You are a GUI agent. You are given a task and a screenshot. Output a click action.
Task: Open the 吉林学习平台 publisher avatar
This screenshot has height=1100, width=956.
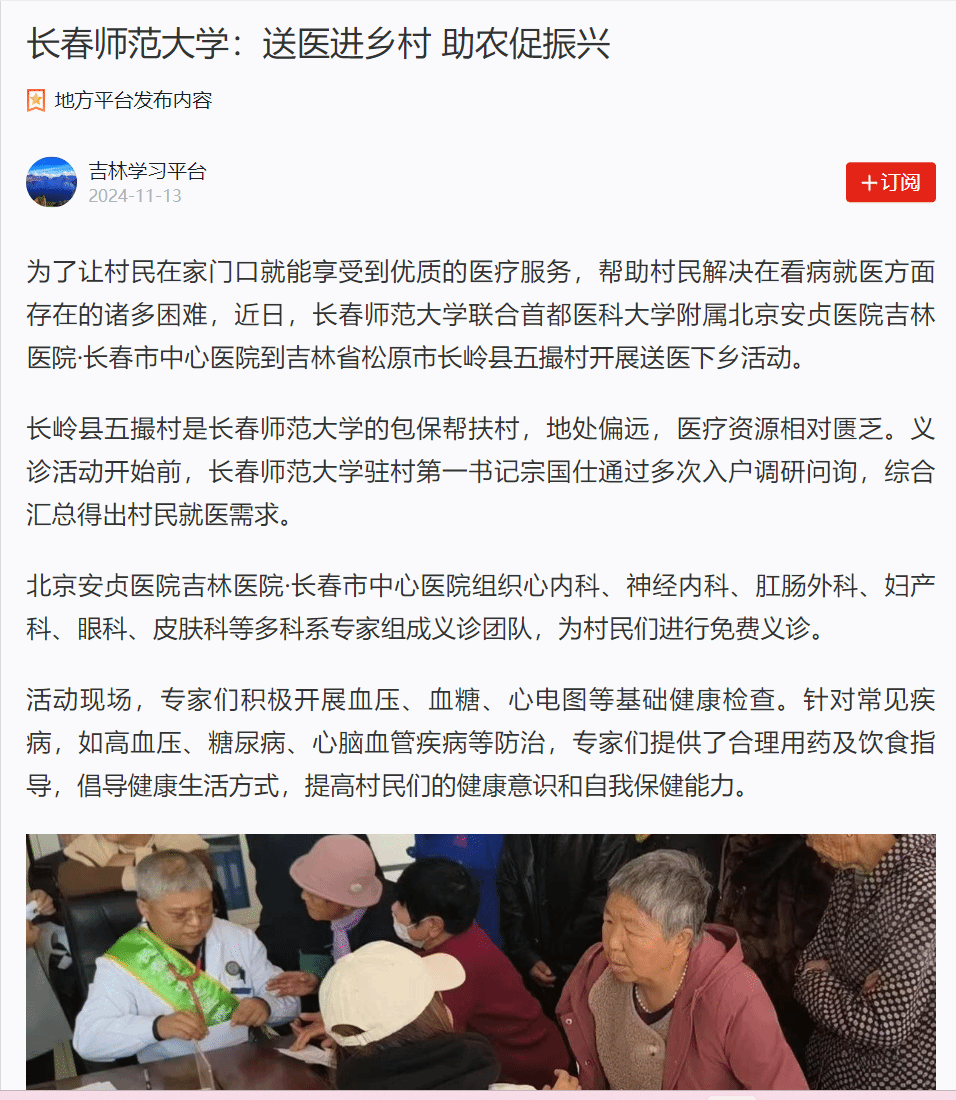click(51, 182)
